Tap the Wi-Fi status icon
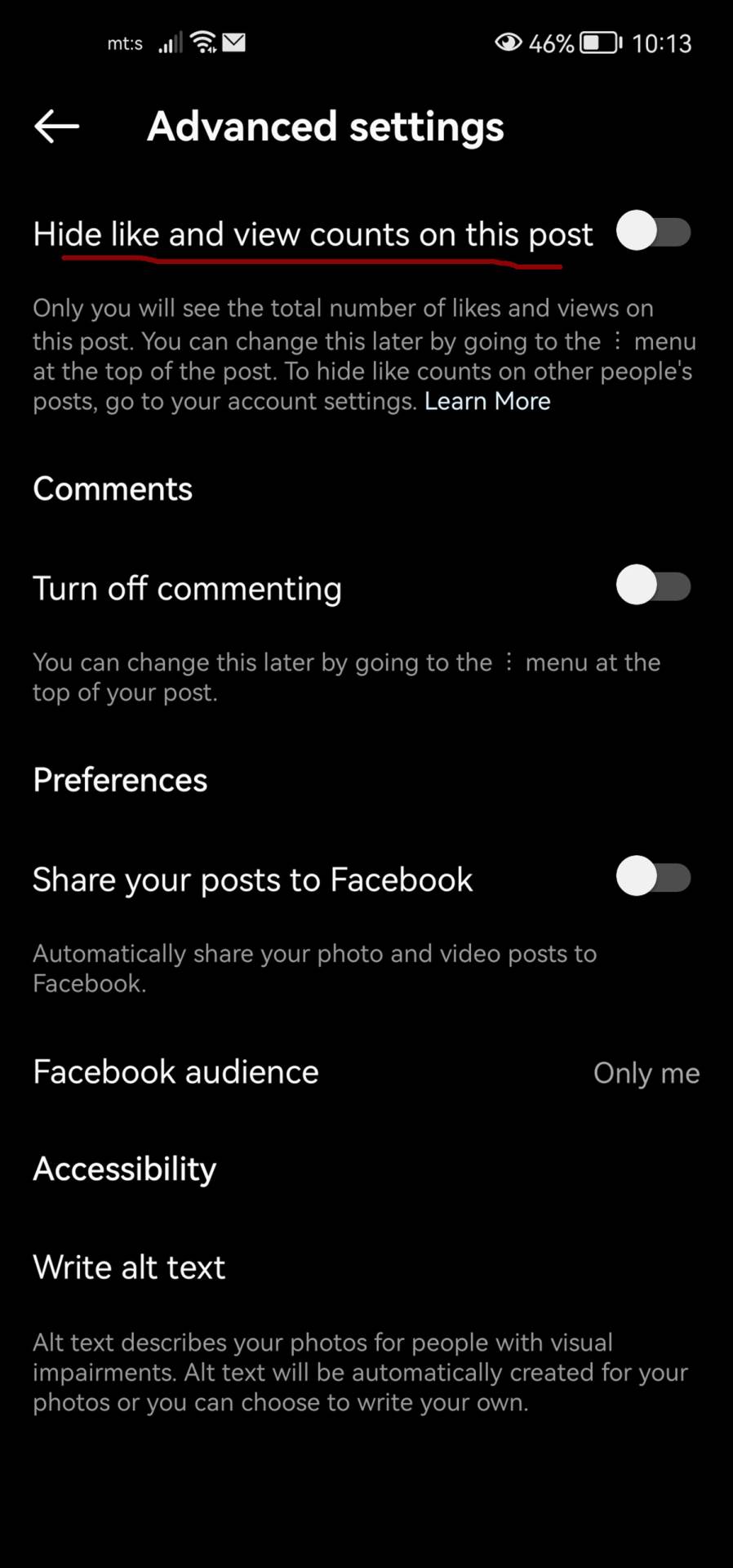This screenshot has height=1568, width=733. click(x=202, y=42)
